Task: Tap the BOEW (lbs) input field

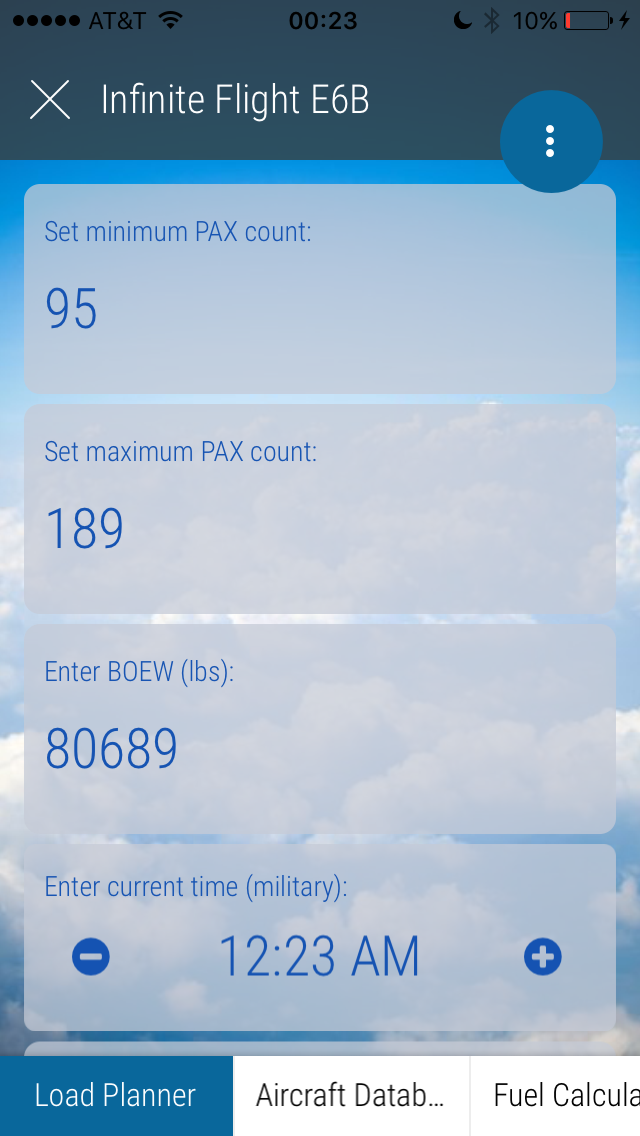Action: [x=319, y=748]
